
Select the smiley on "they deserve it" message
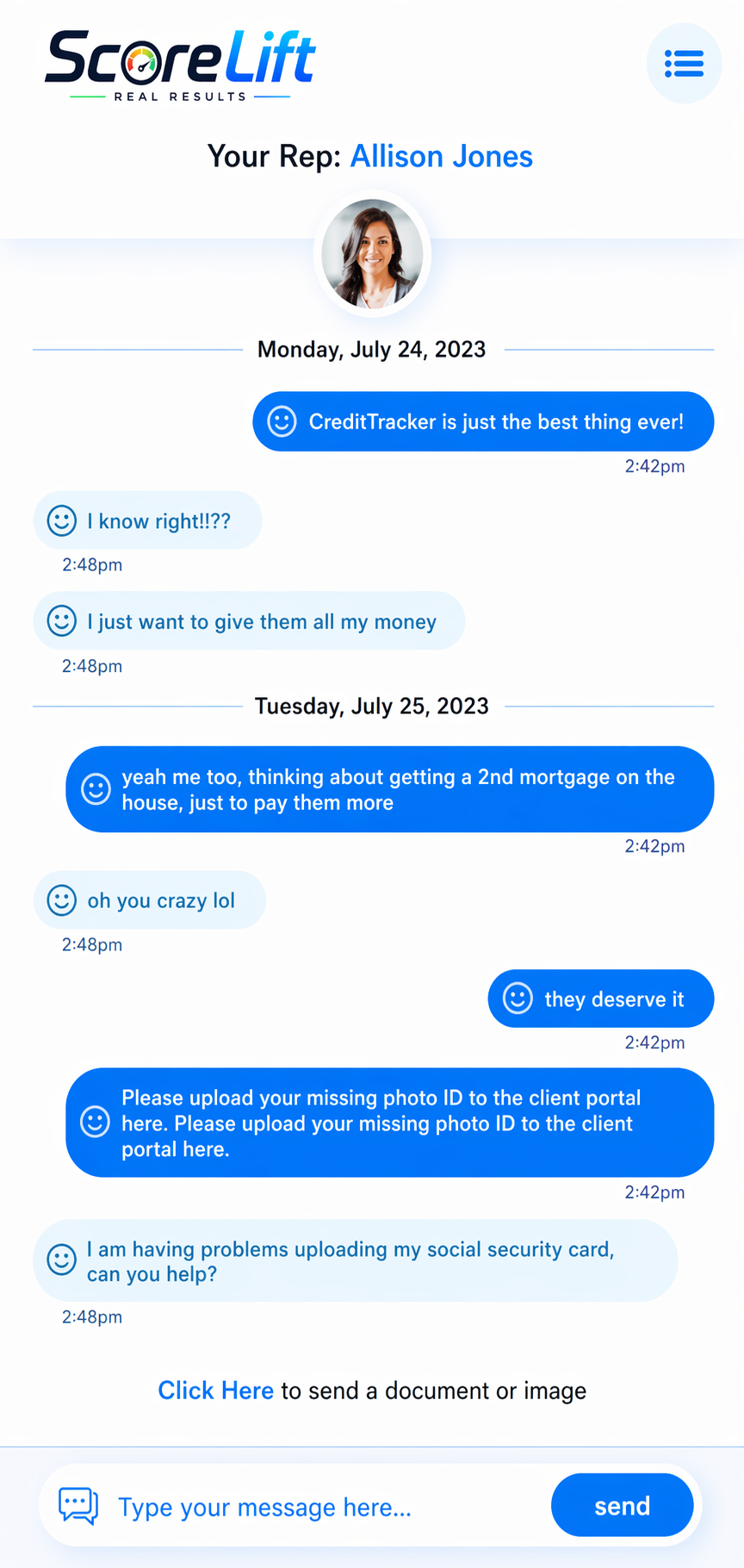518,999
